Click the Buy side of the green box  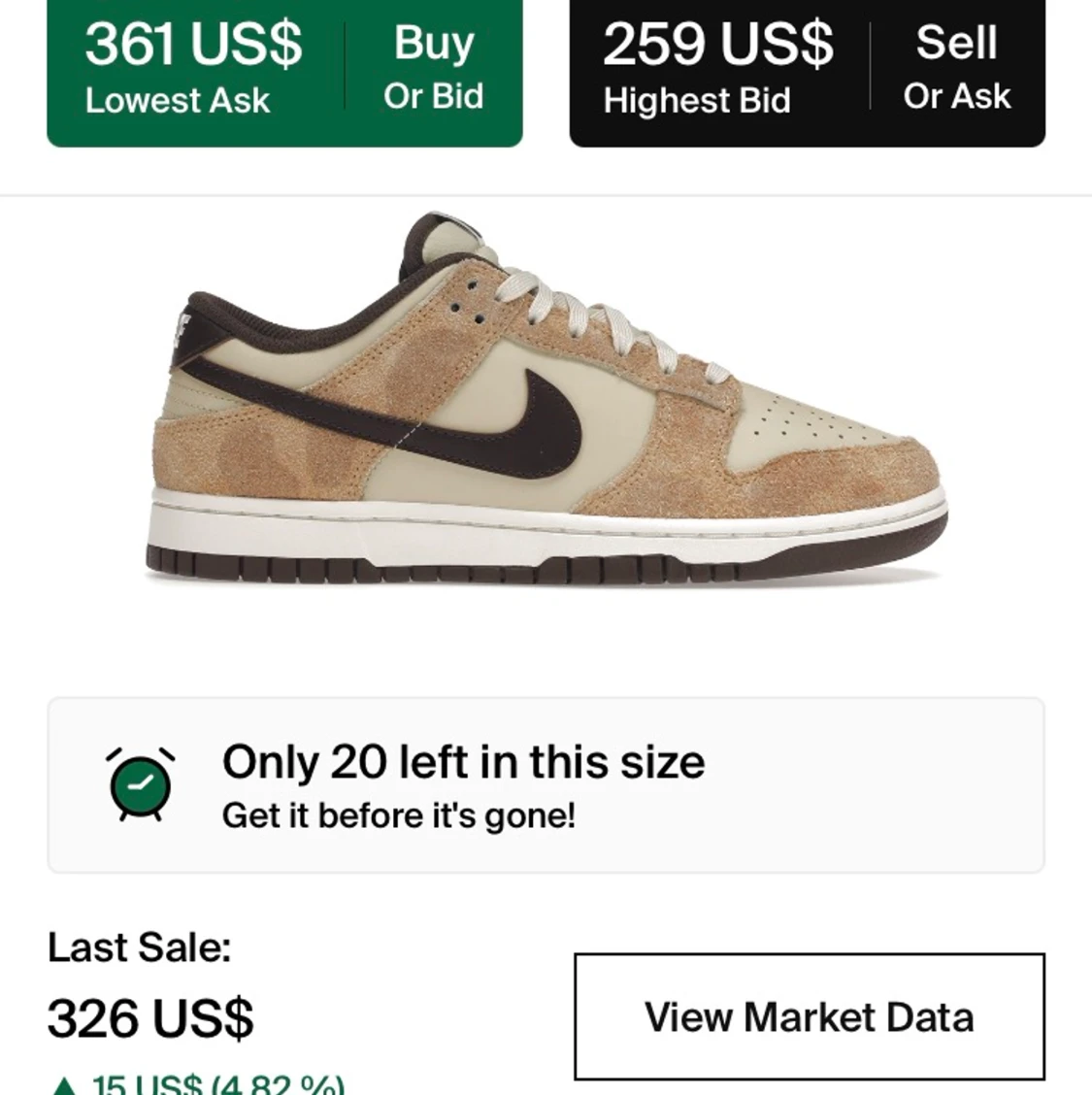(431, 44)
